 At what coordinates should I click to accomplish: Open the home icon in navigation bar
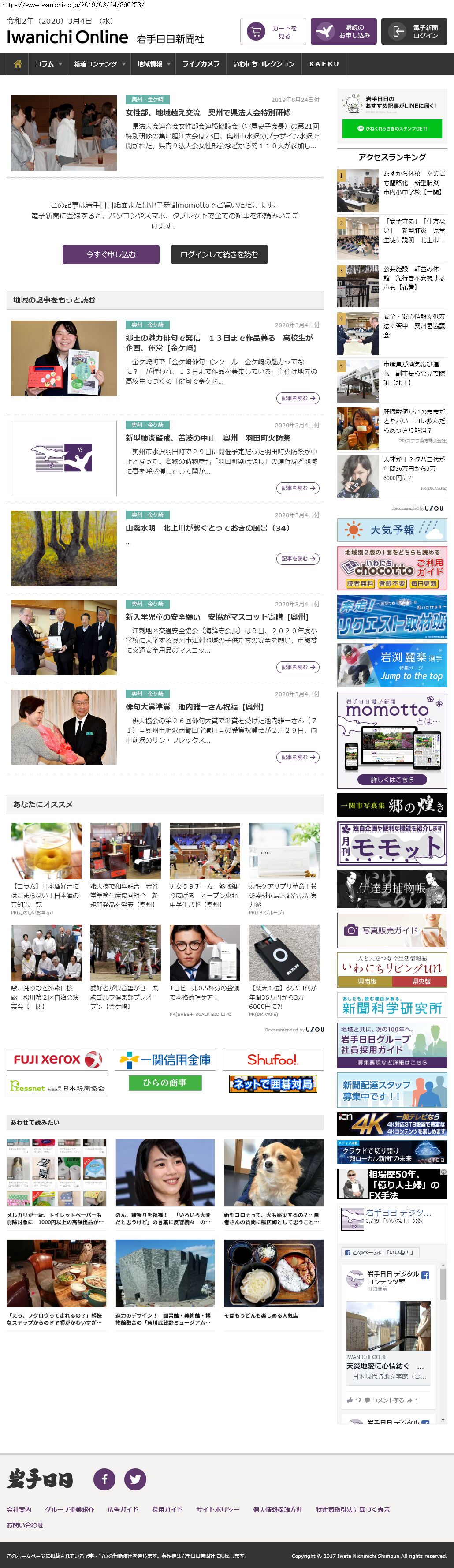click(x=18, y=64)
